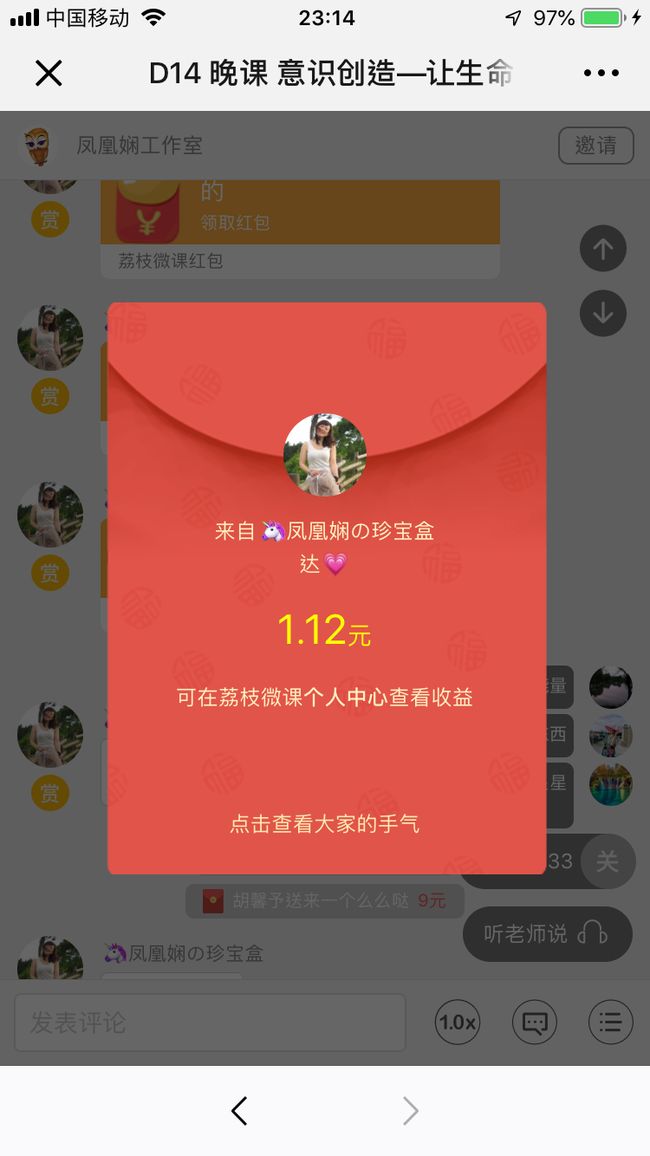The width and height of the screenshot is (650, 1156).
Task: Go back with the browser back arrow
Action: (x=239, y=1110)
